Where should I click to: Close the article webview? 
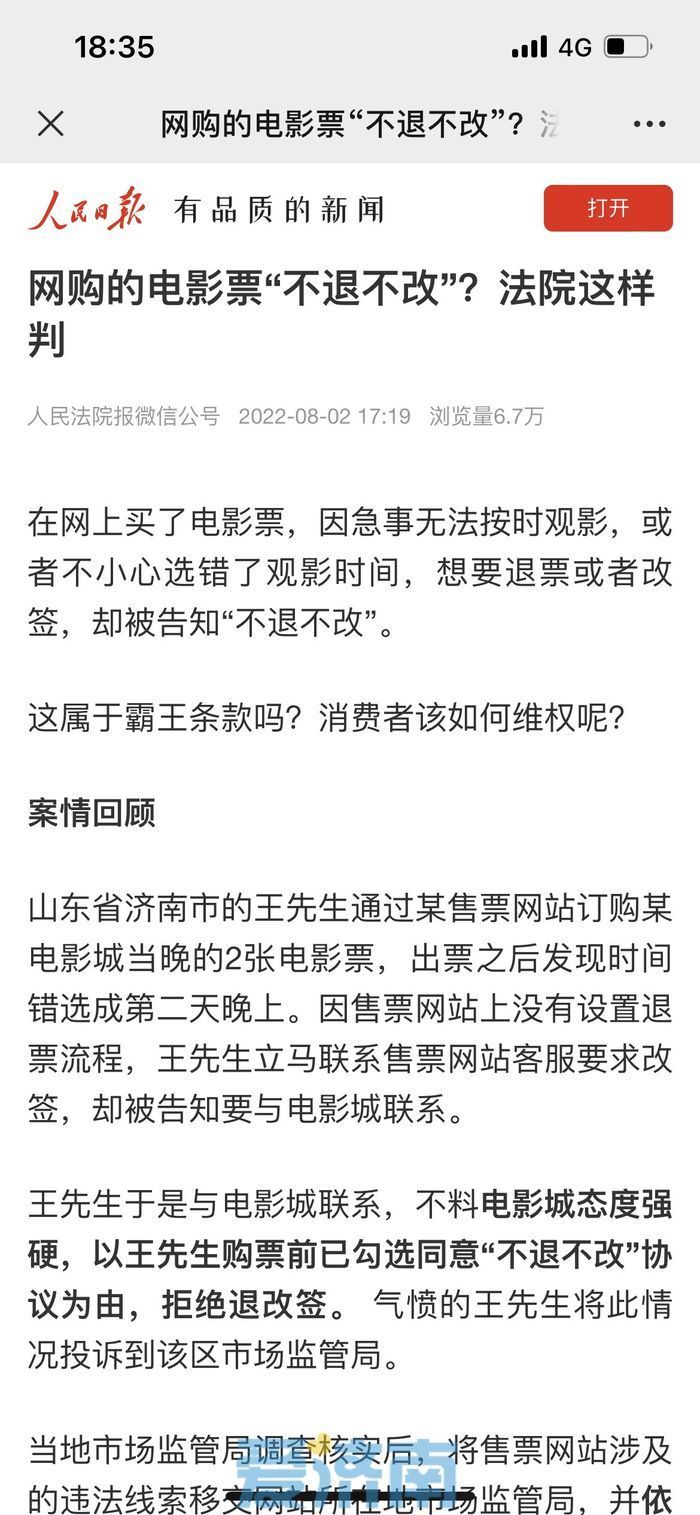(x=50, y=124)
